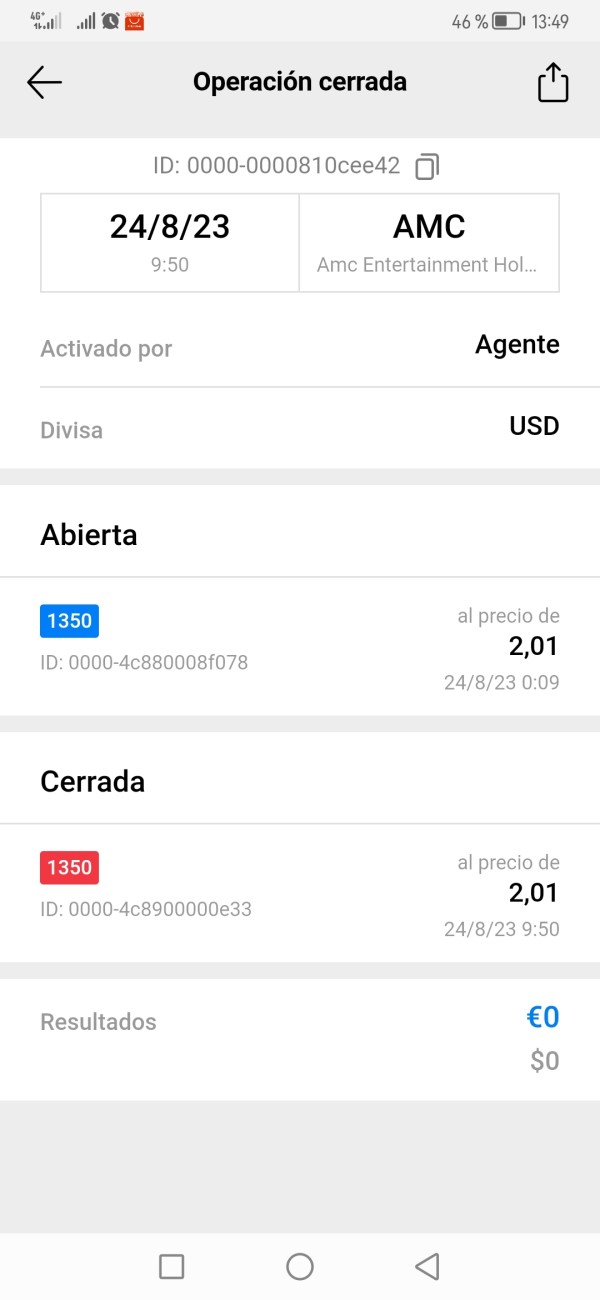Open recent apps with square button
Viewport: 600px width, 1300px height.
tap(172, 1267)
